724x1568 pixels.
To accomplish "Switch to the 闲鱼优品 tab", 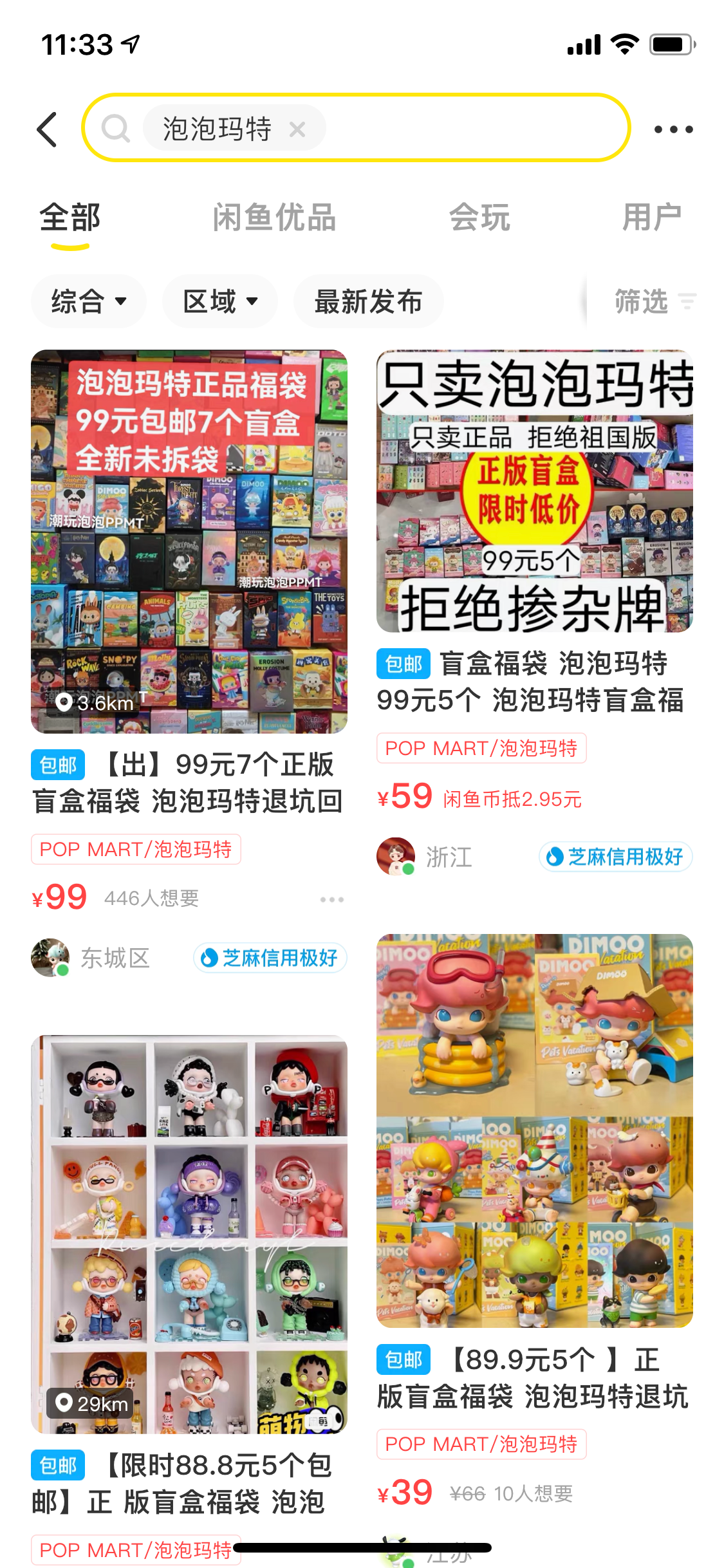I will point(274,218).
